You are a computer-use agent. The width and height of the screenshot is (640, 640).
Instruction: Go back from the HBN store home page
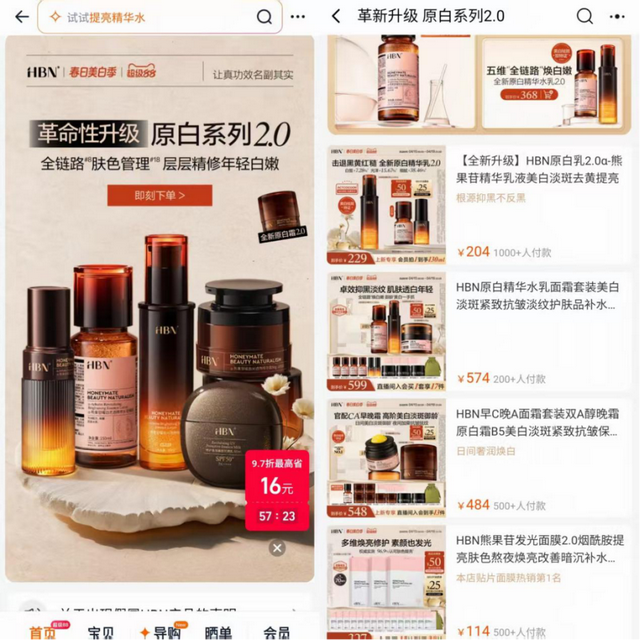click(21, 17)
